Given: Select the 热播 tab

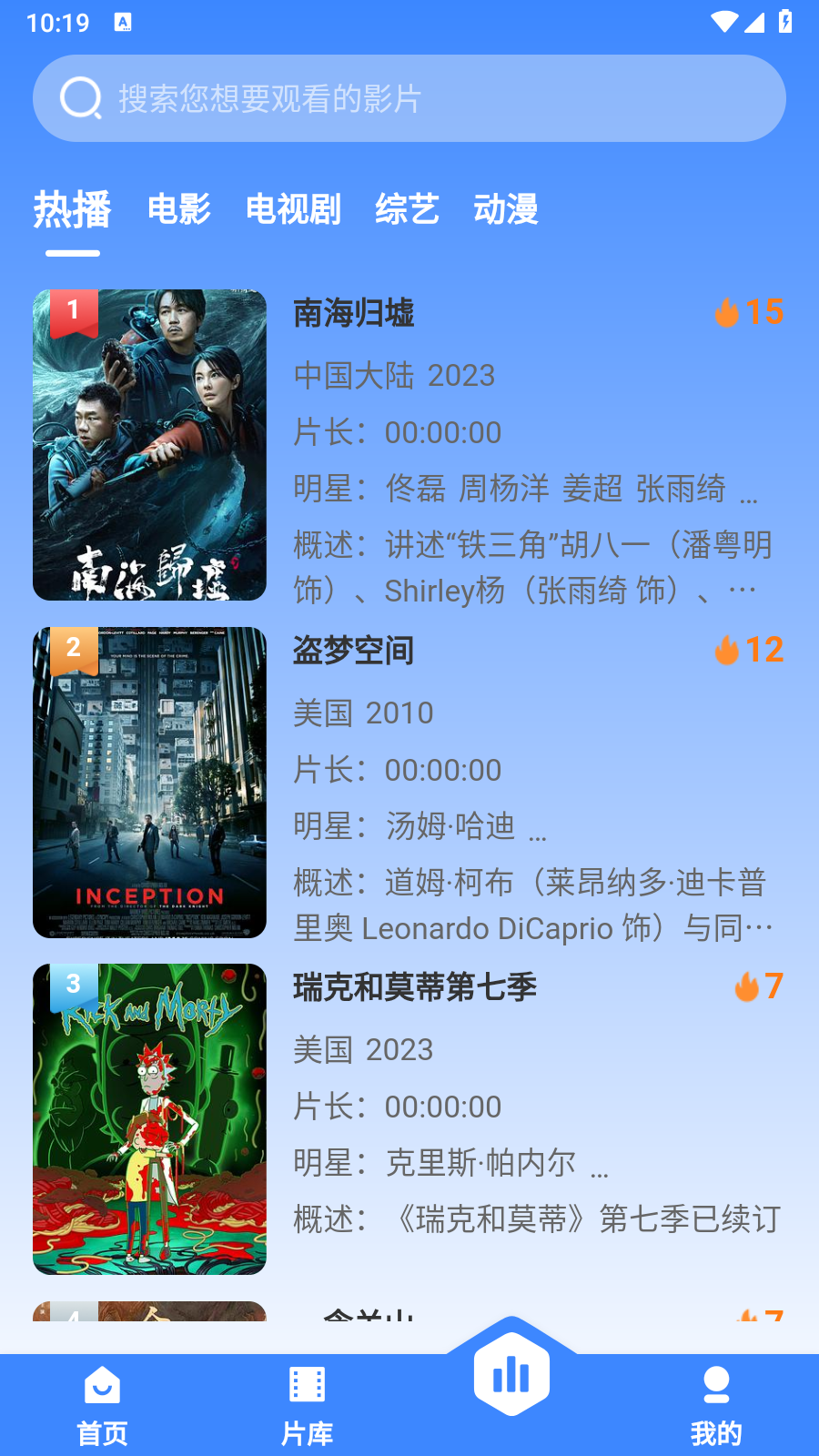Looking at the screenshot, I should pos(73,209).
